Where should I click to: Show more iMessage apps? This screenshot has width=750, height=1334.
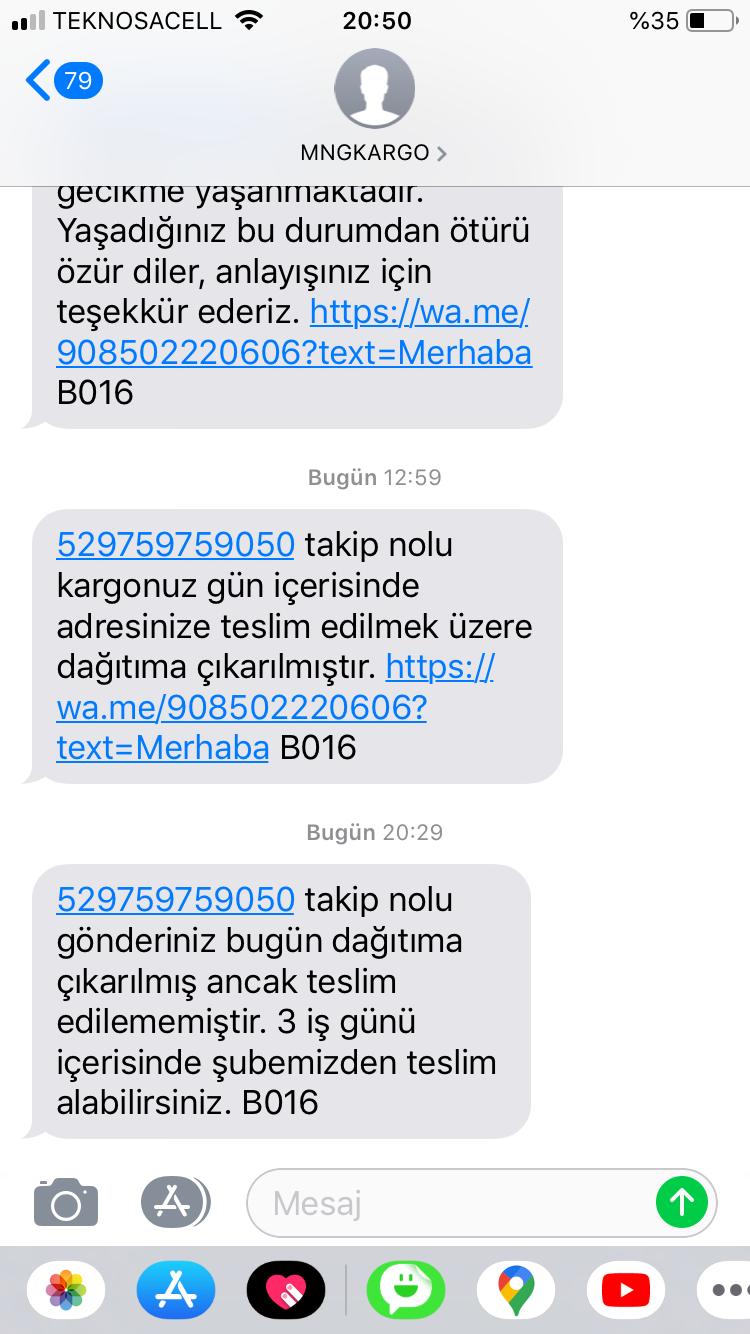724,1290
